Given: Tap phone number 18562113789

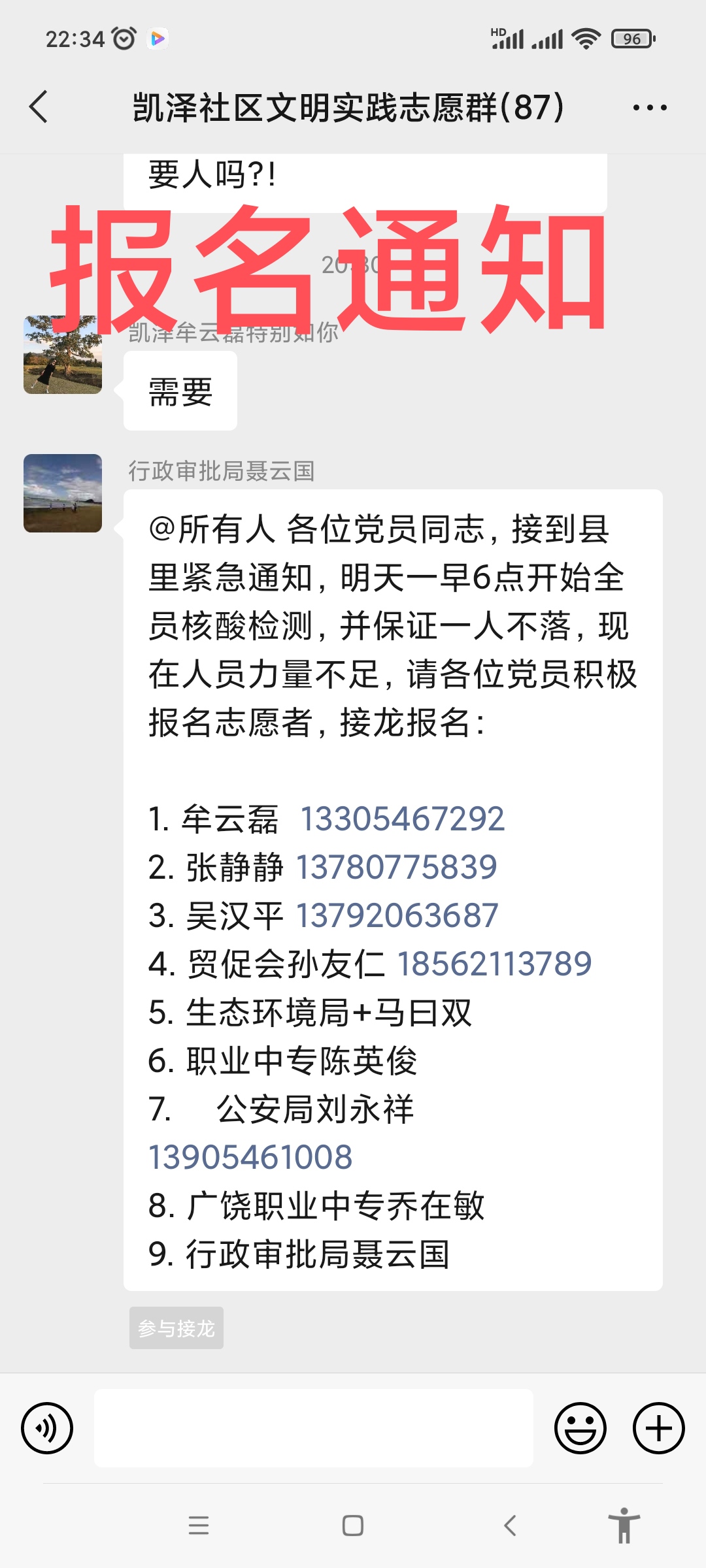Looking at the screenshot, I should (494, 964).
